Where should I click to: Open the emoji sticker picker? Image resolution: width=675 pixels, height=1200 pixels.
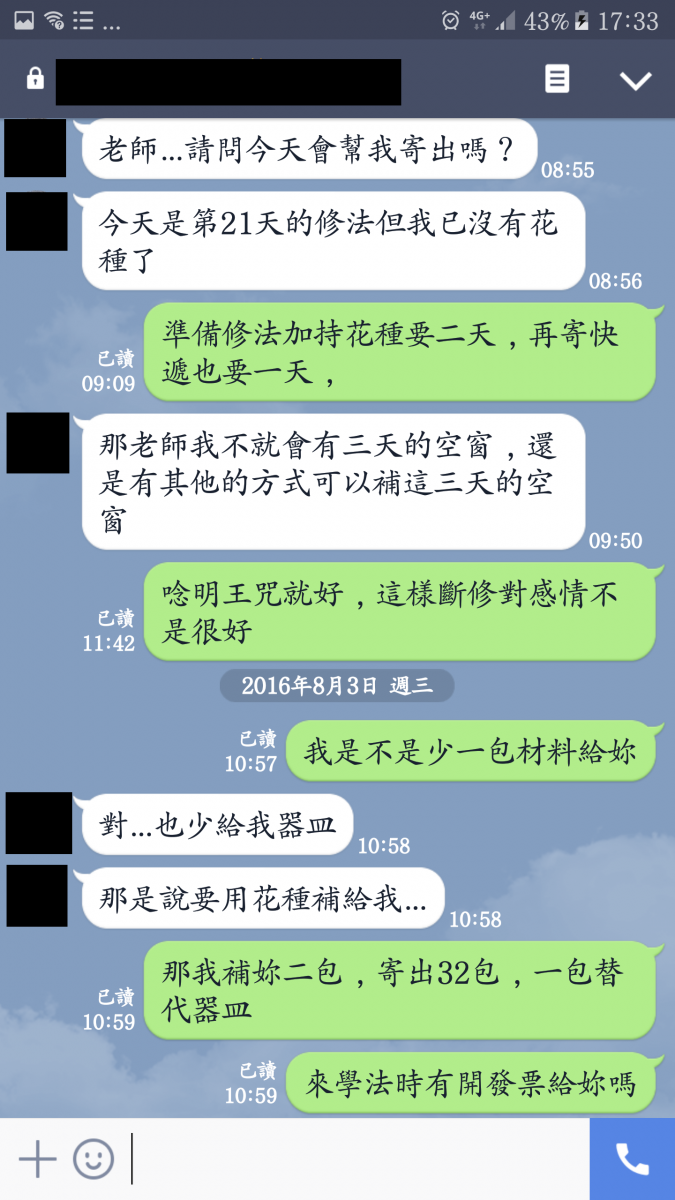93,1159
